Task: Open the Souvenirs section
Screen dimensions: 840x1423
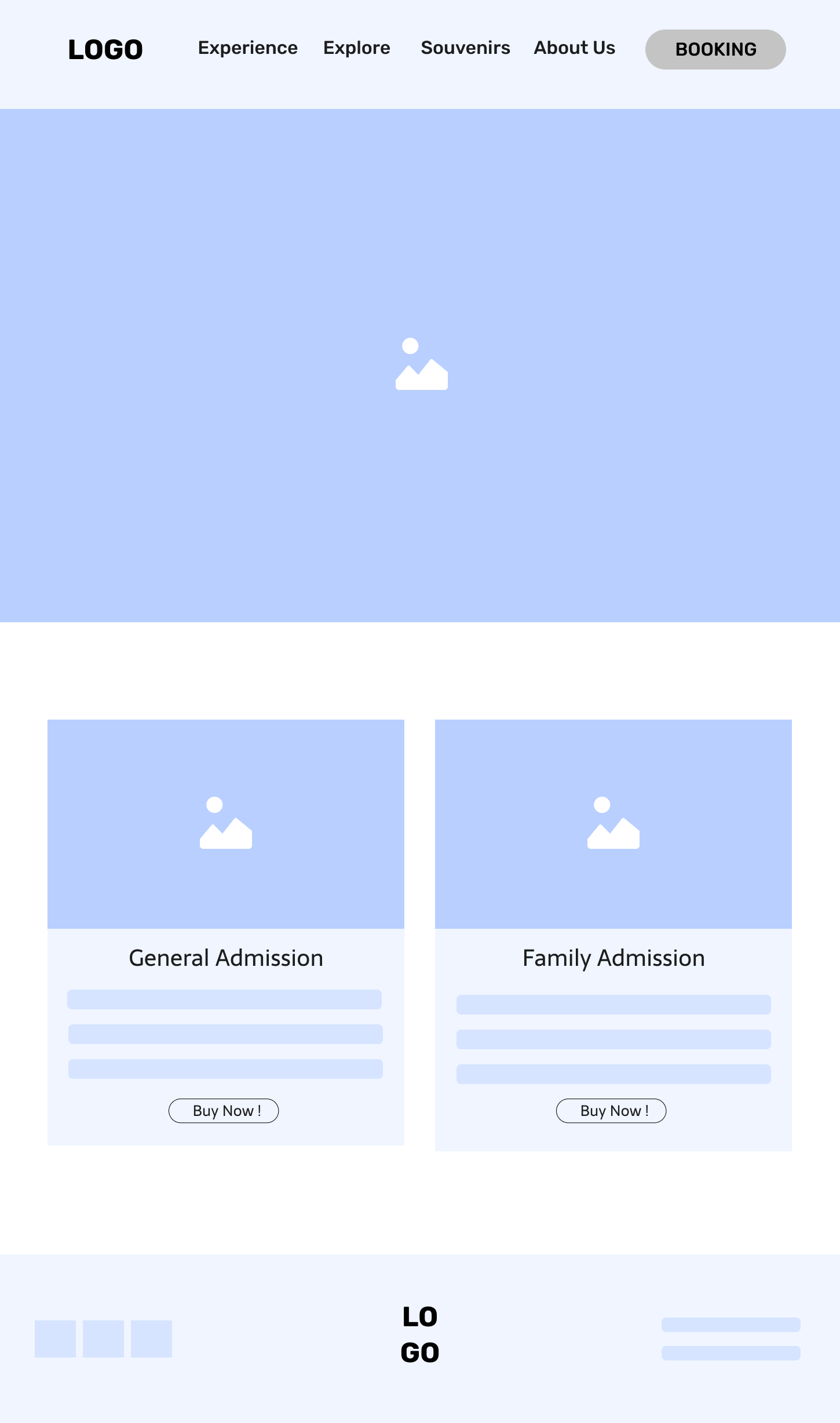Action: pos(465,48)
